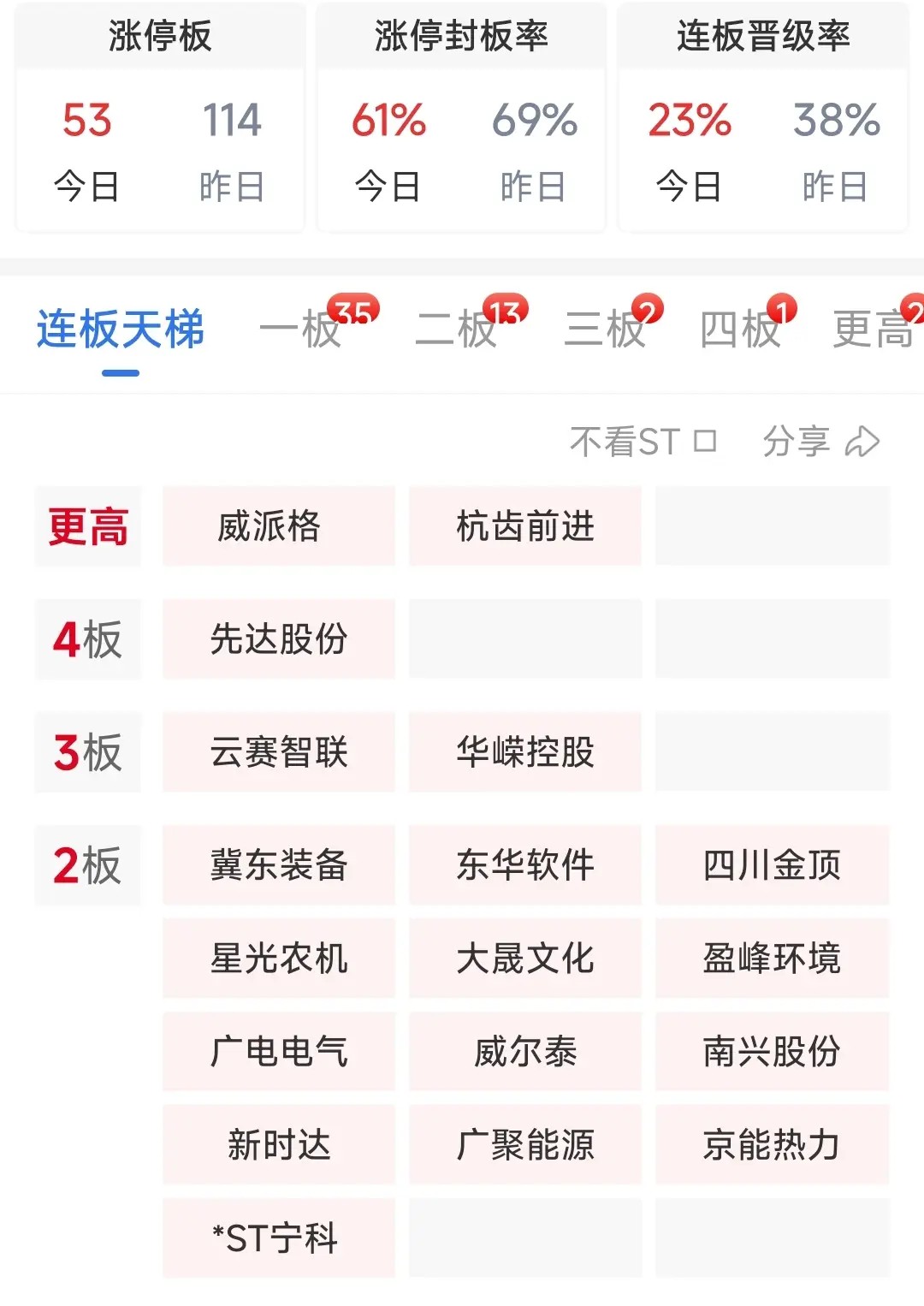Tap the 华嵘控股 stock cell
The width and height of the screenshot is (924, 1306).
(x=525, y=752)
